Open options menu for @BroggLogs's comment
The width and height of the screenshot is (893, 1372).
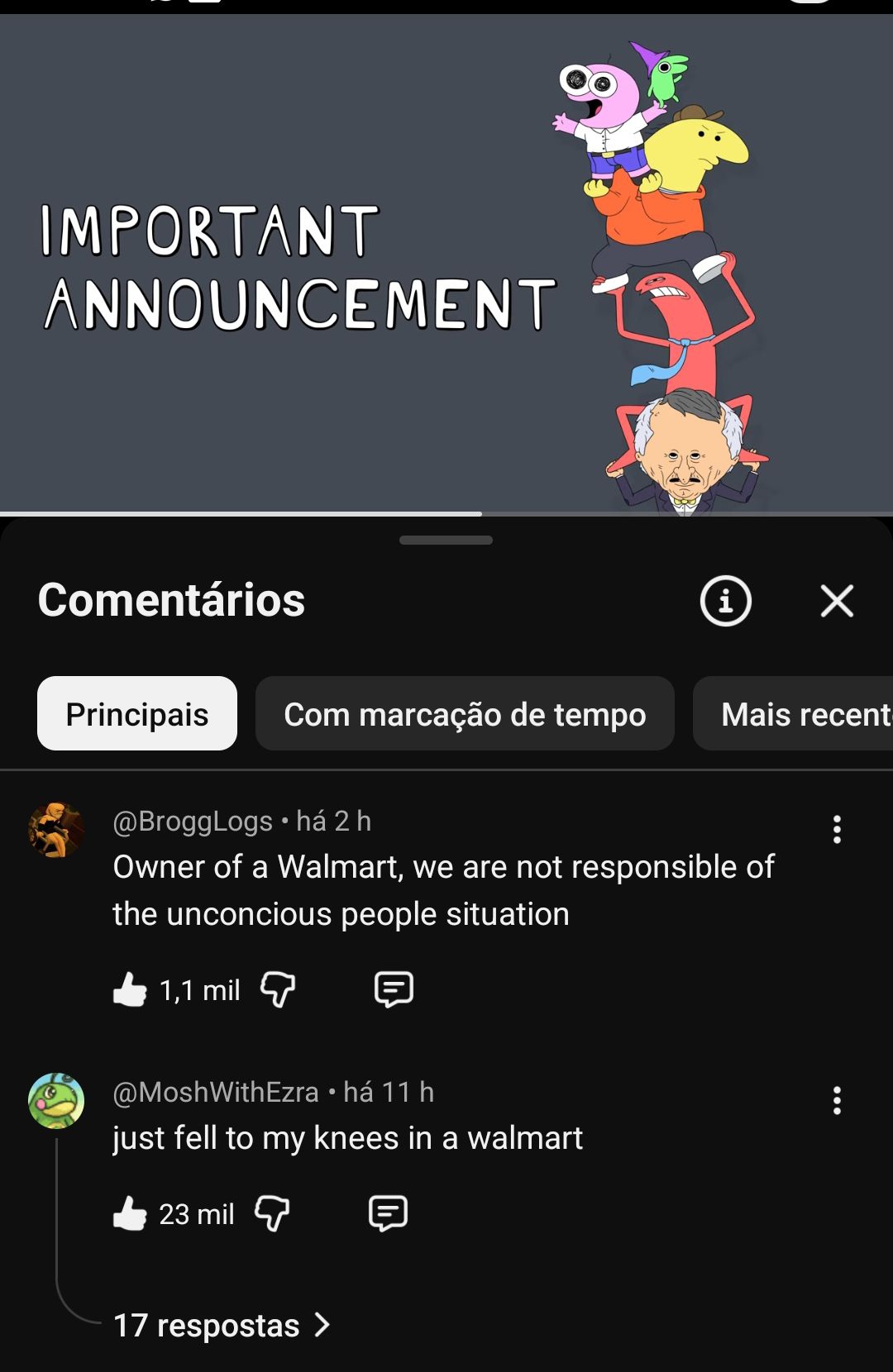tap(837, 829)
